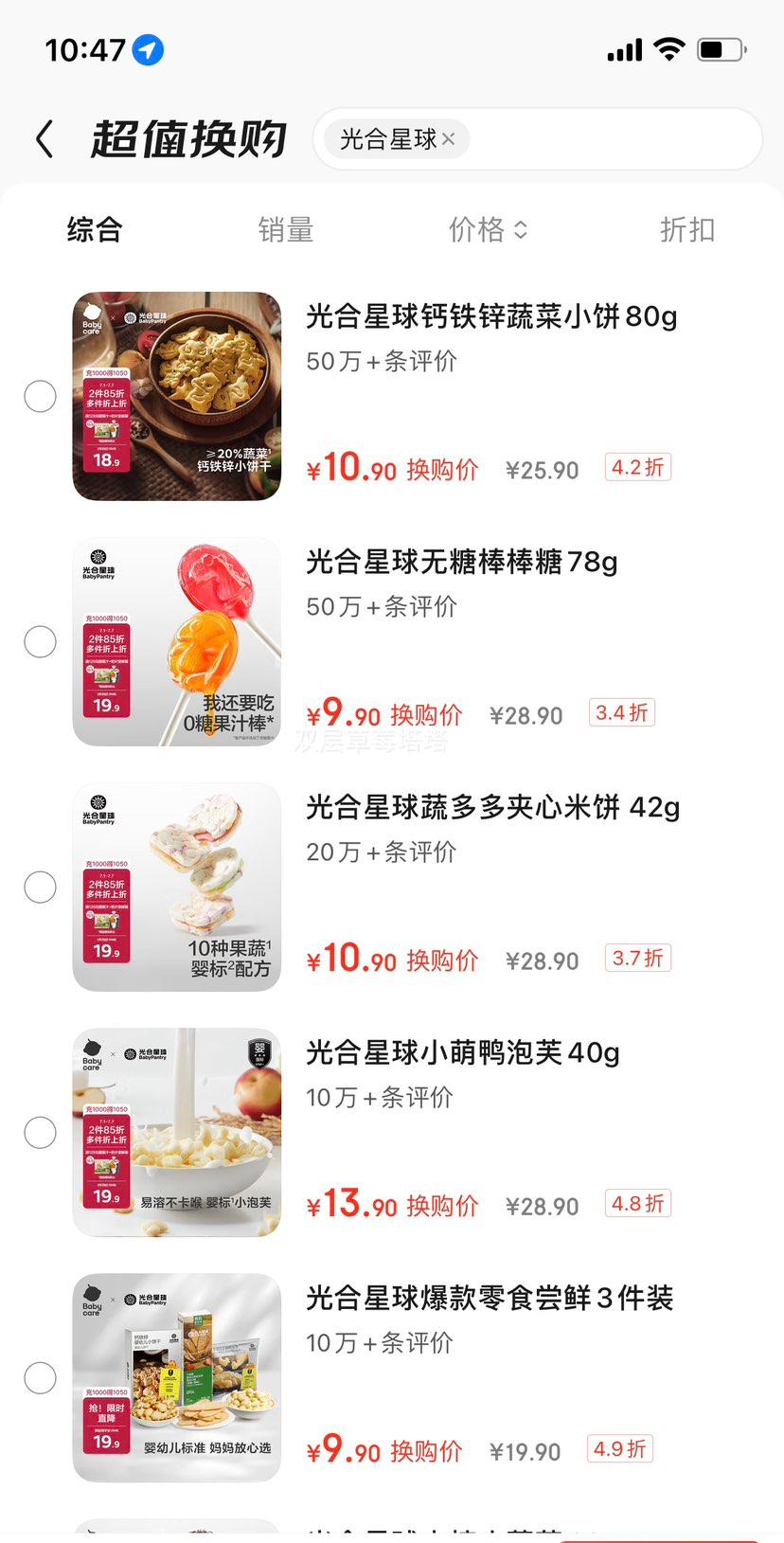
Task: Open the 钙铁锌蔬菜小饼 product image
Action: [x=177, y=396]
